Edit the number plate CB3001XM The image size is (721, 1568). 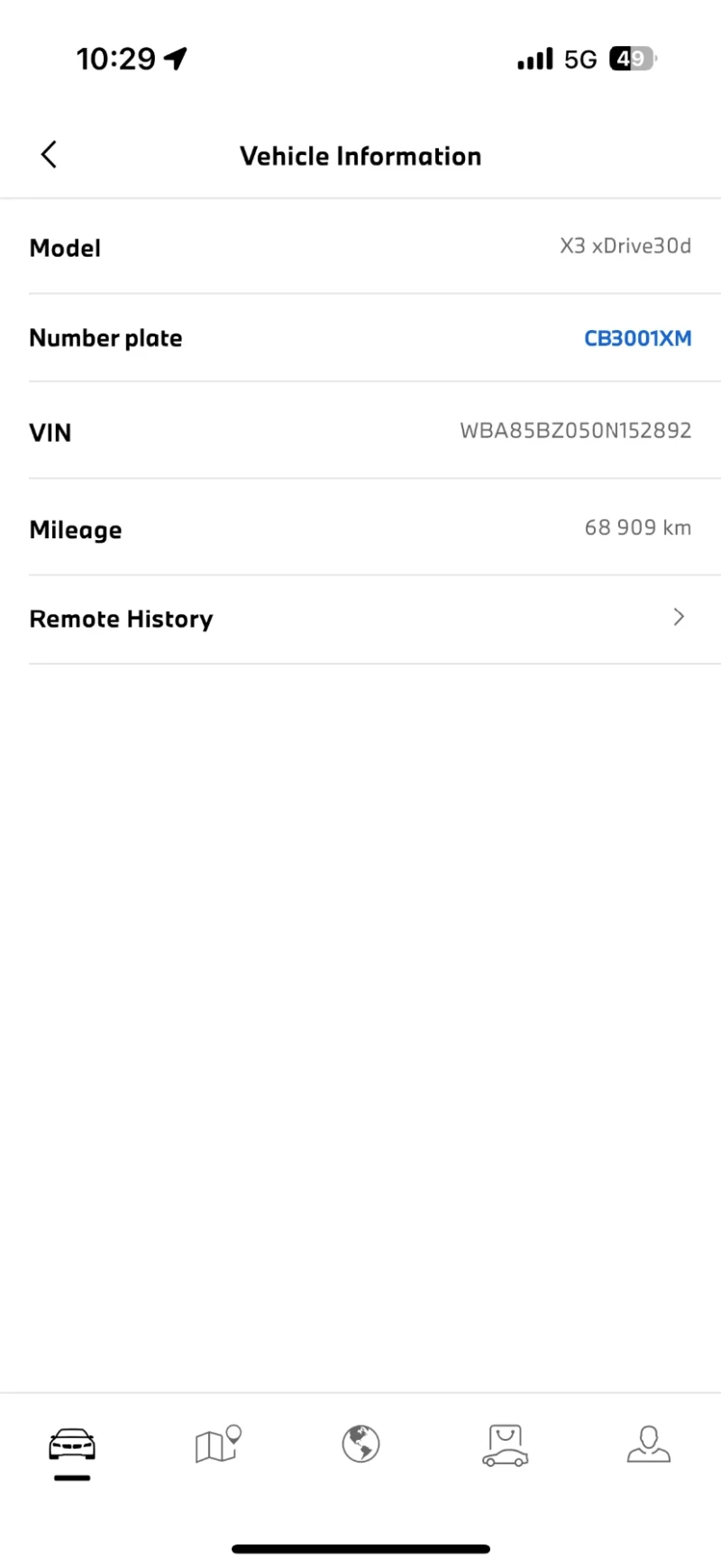click(x=637, y=339)
